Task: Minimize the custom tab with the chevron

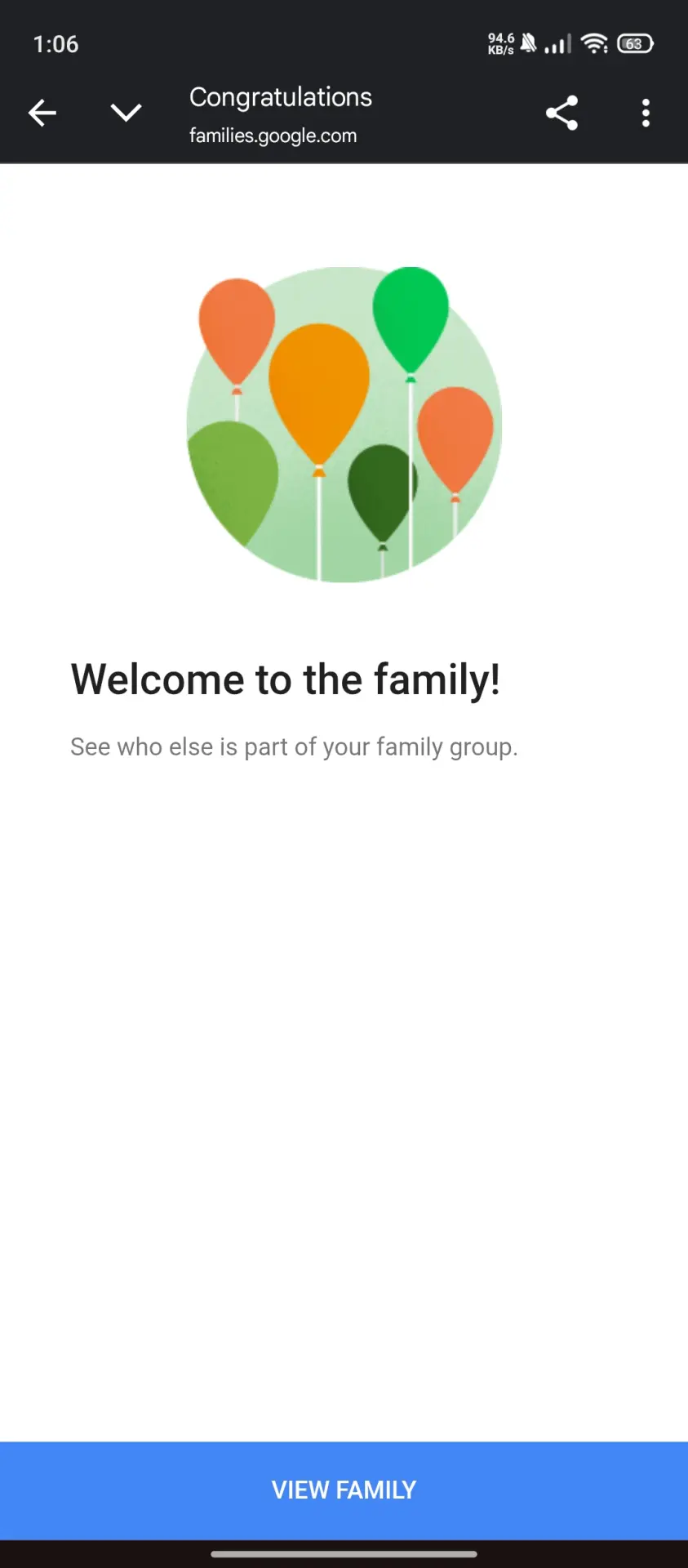Action: click(x=126, y=113)
